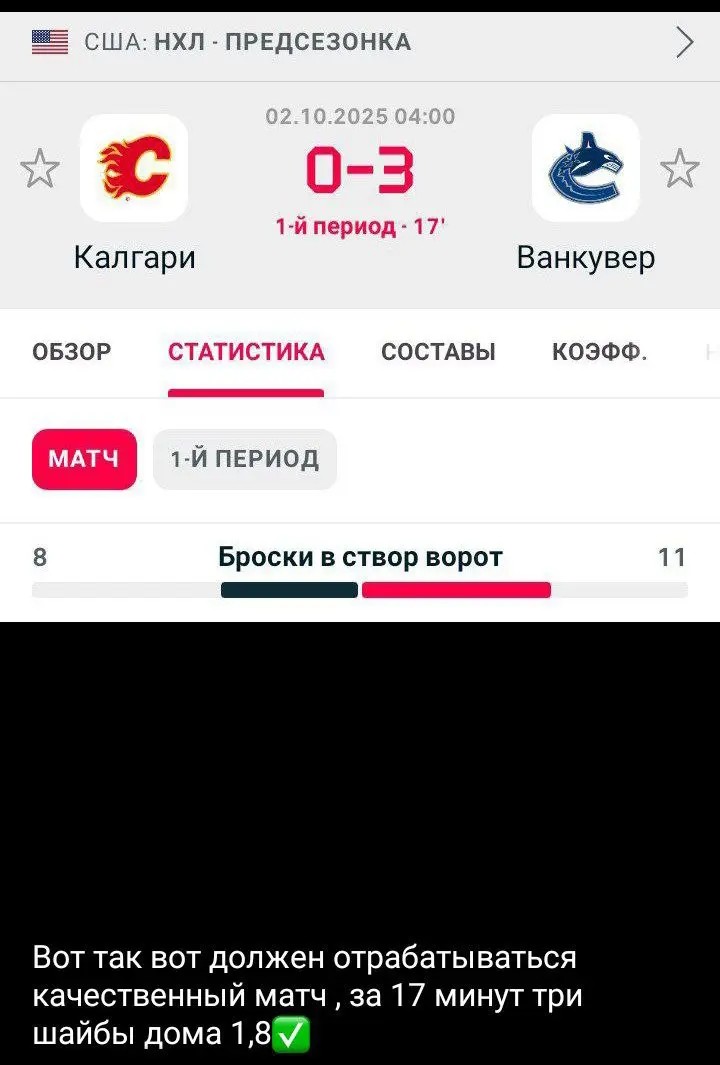Select the Матч statistics chip

[x=84, y=459]
